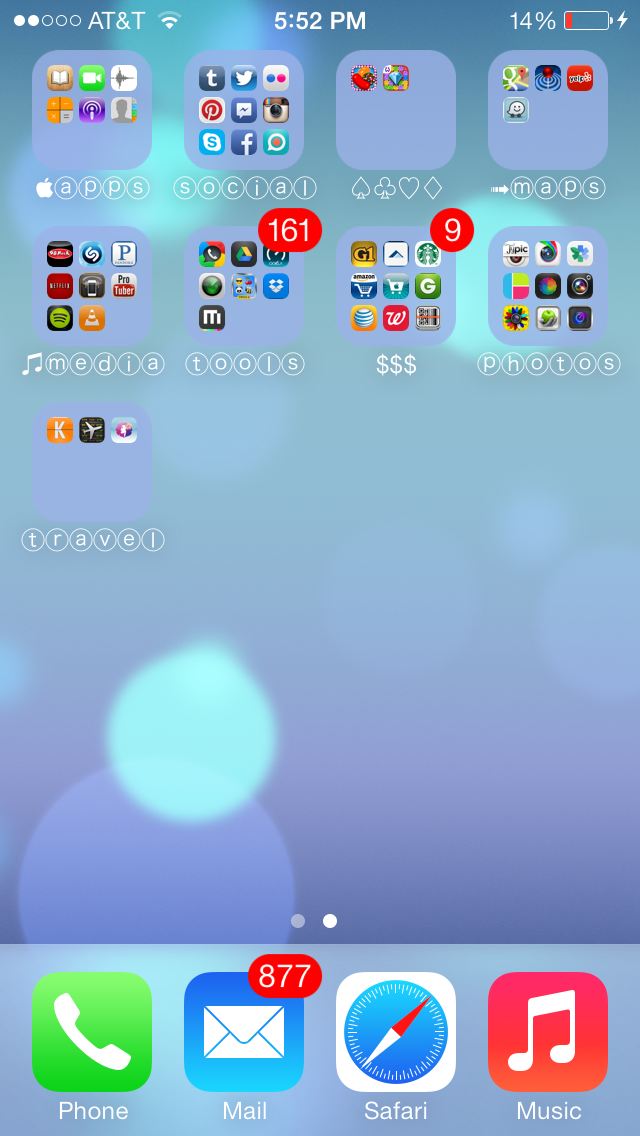Open the maps folder

point(548,110)
